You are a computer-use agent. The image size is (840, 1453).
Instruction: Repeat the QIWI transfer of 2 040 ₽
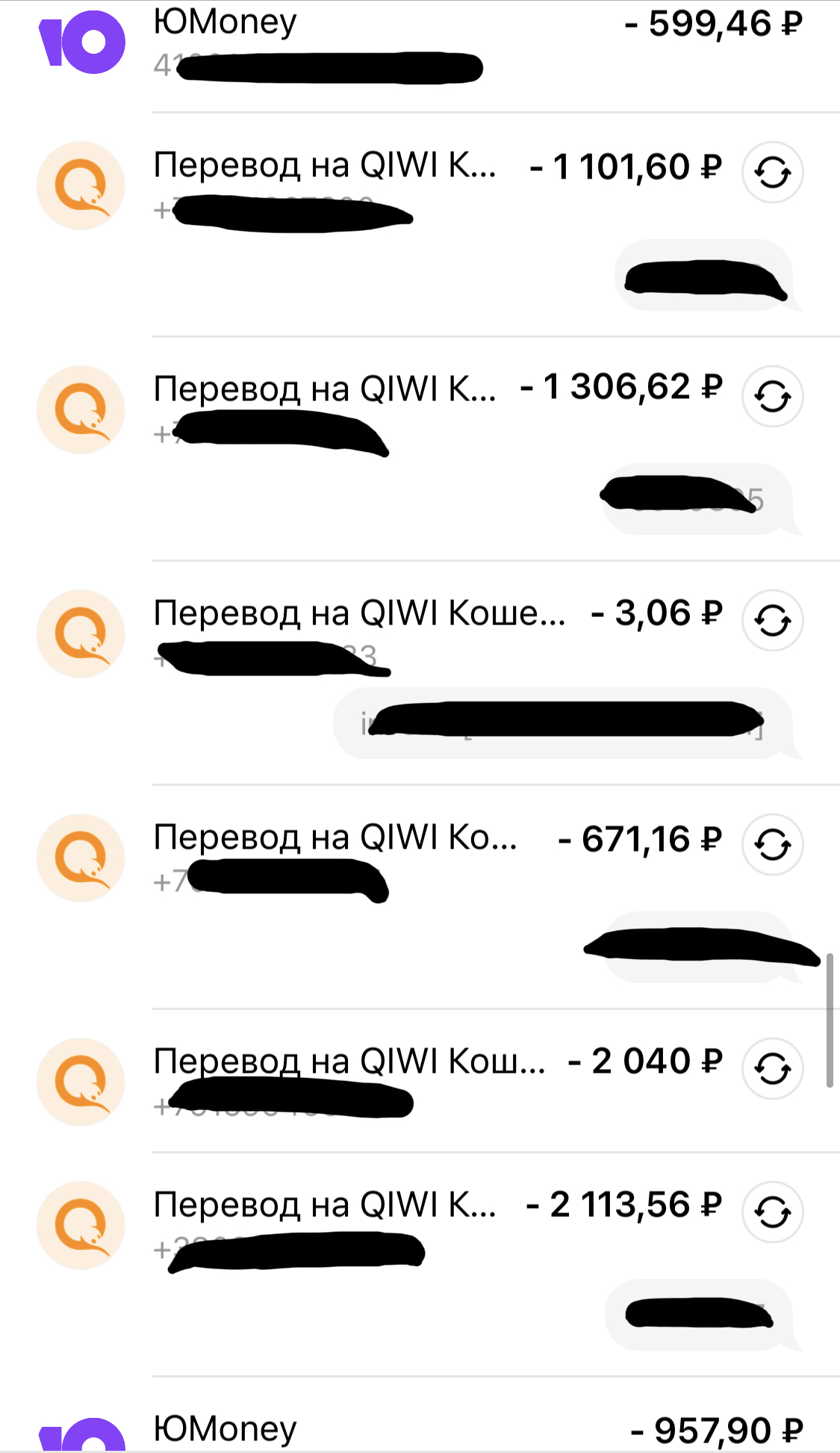tap(772, 1068)
